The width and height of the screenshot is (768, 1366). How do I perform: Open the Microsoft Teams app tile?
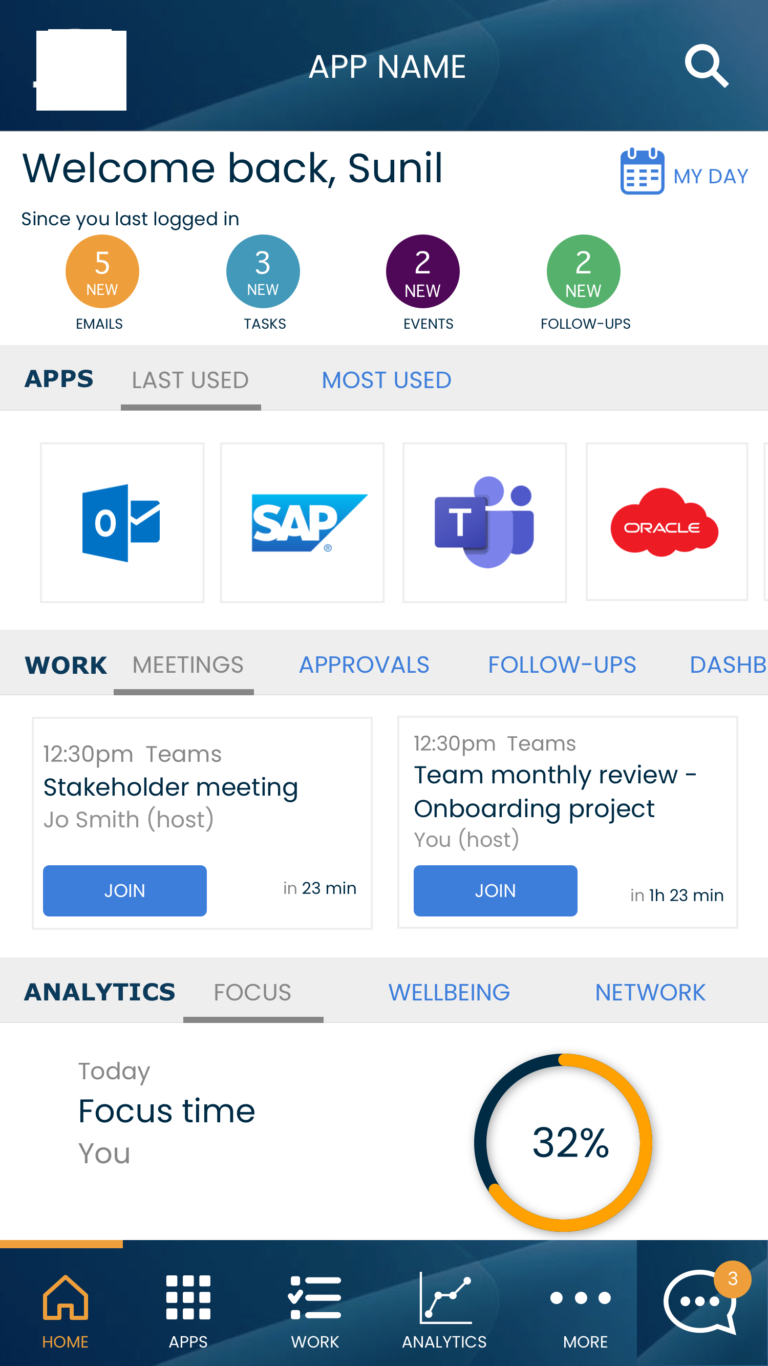484,523
